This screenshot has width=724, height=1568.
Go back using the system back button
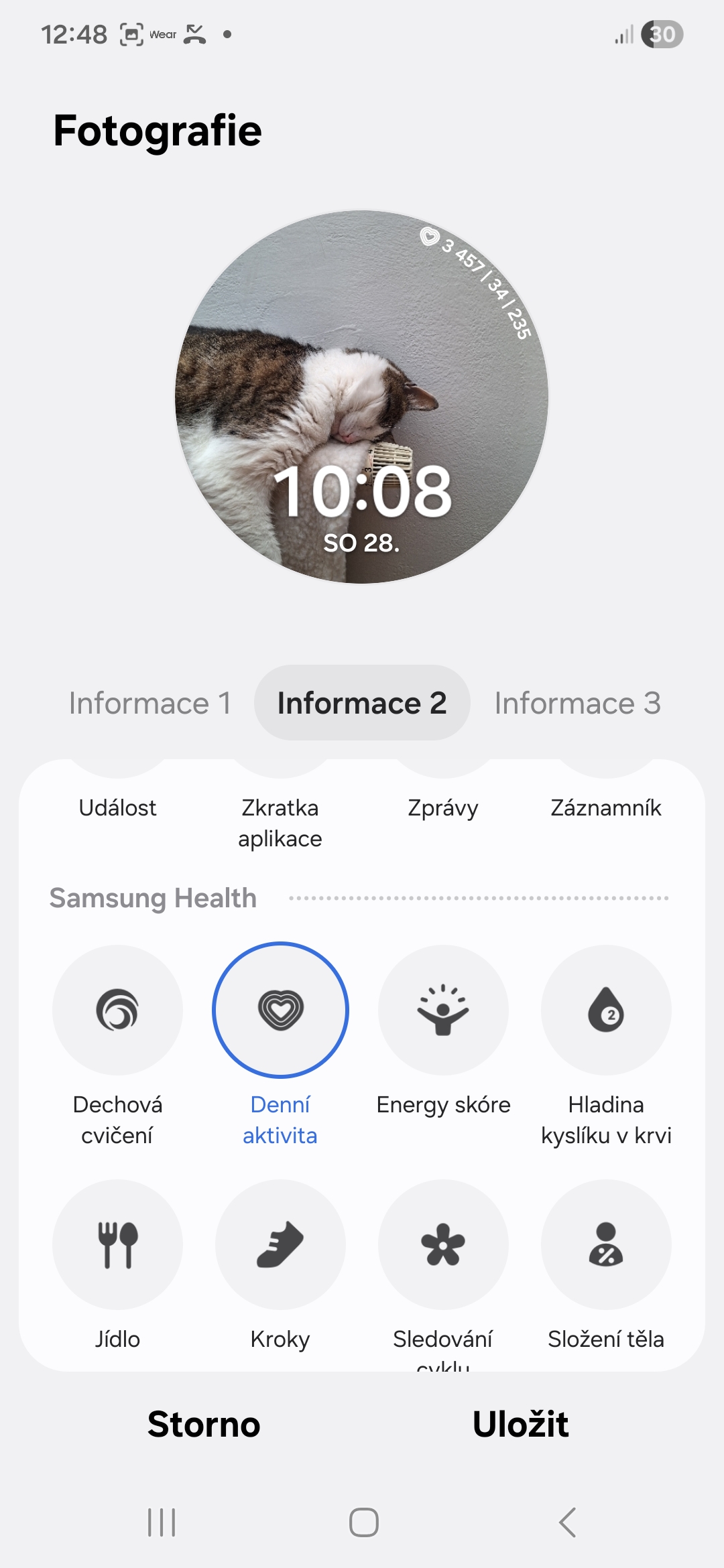[x=567, y=1522]
